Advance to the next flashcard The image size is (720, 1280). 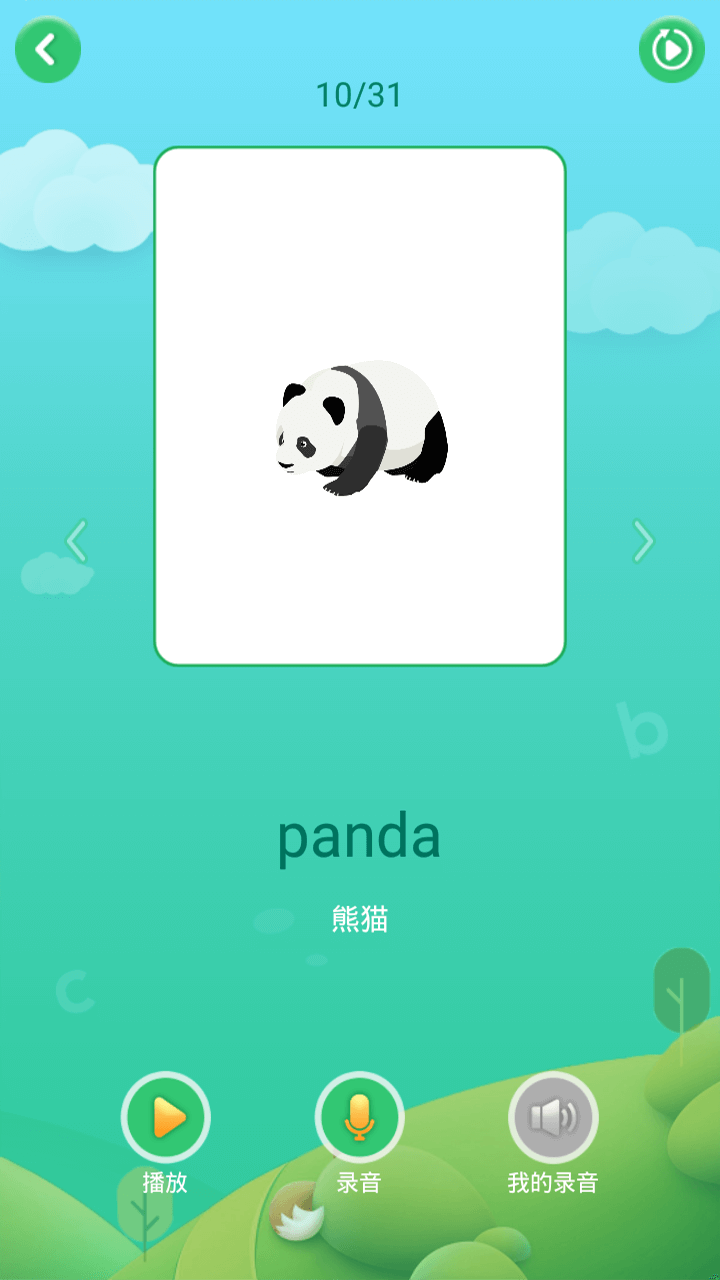(x=643, y=541)
